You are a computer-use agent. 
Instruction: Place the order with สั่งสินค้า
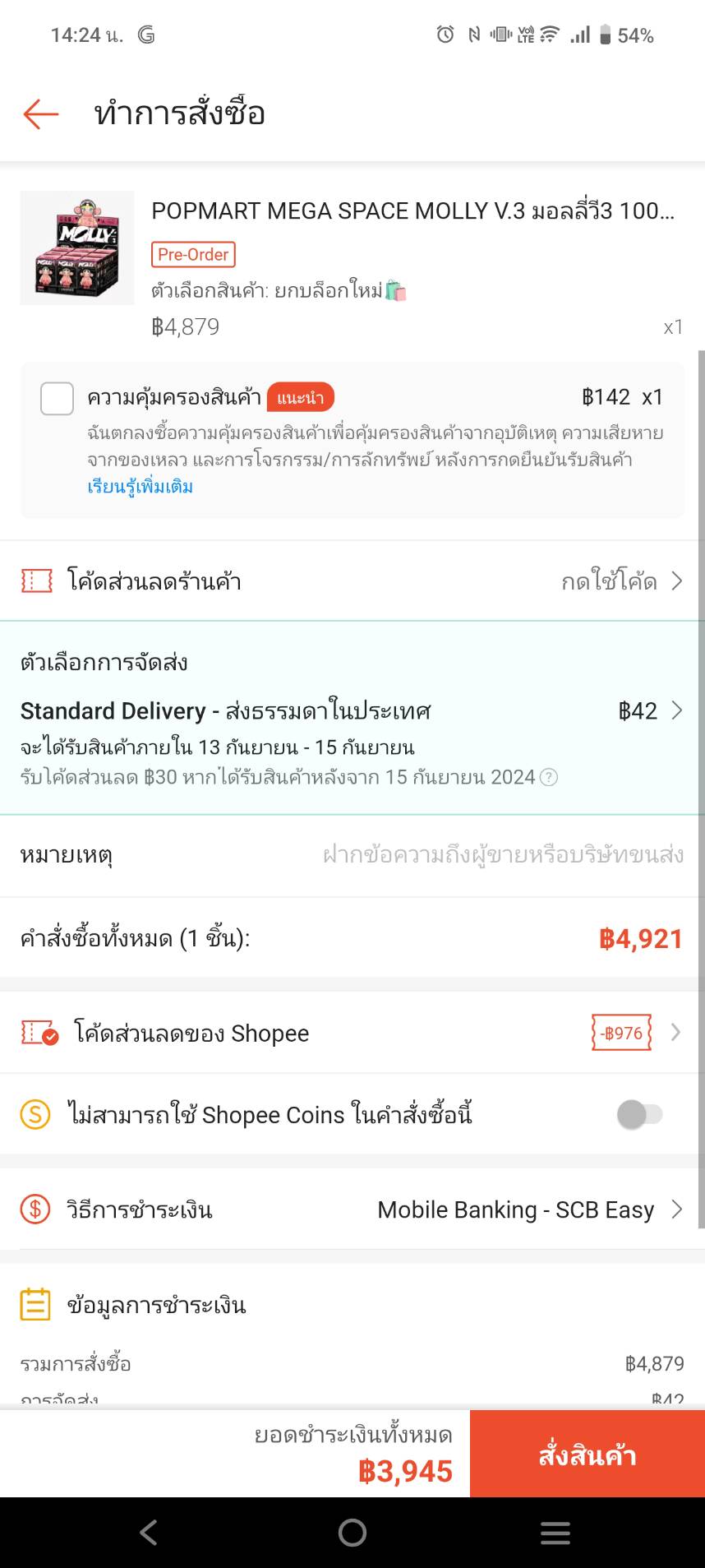pos(587,1455)
